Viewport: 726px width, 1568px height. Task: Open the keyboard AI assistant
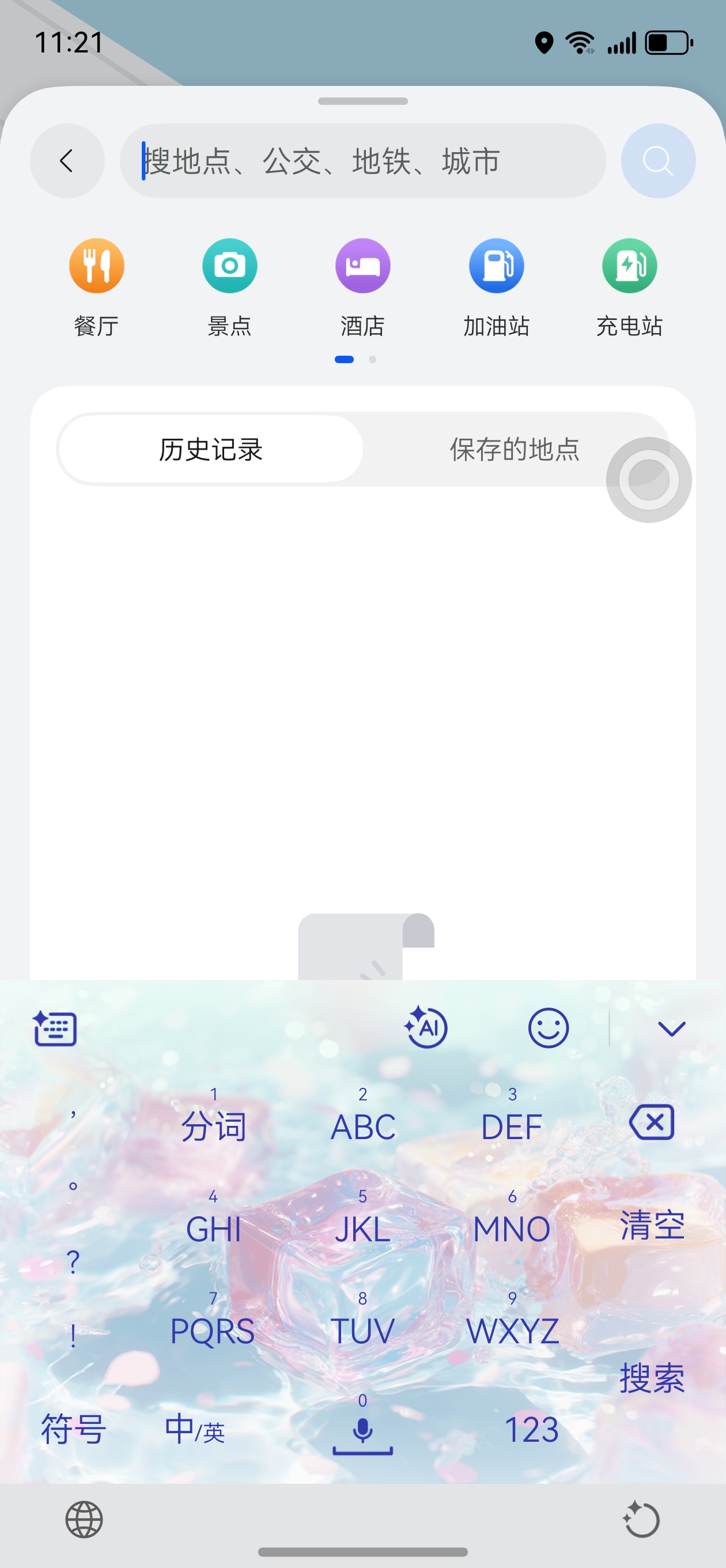point(426,1028)
